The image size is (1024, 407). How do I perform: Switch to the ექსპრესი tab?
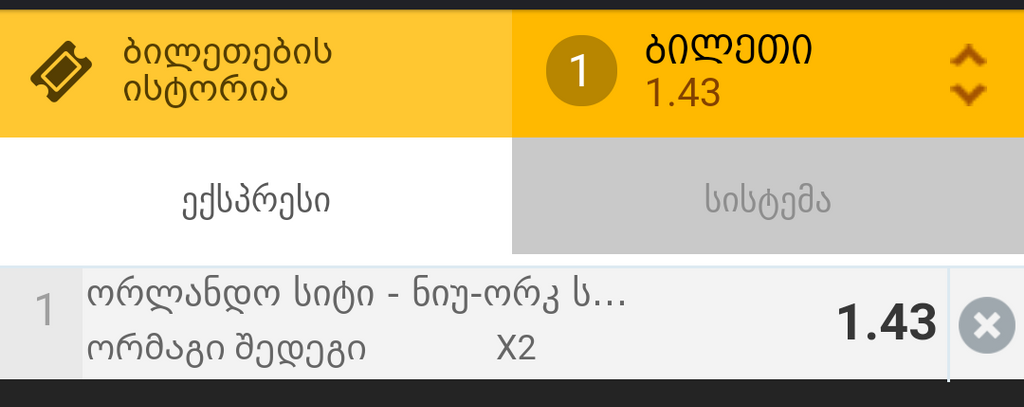(256, 200)
